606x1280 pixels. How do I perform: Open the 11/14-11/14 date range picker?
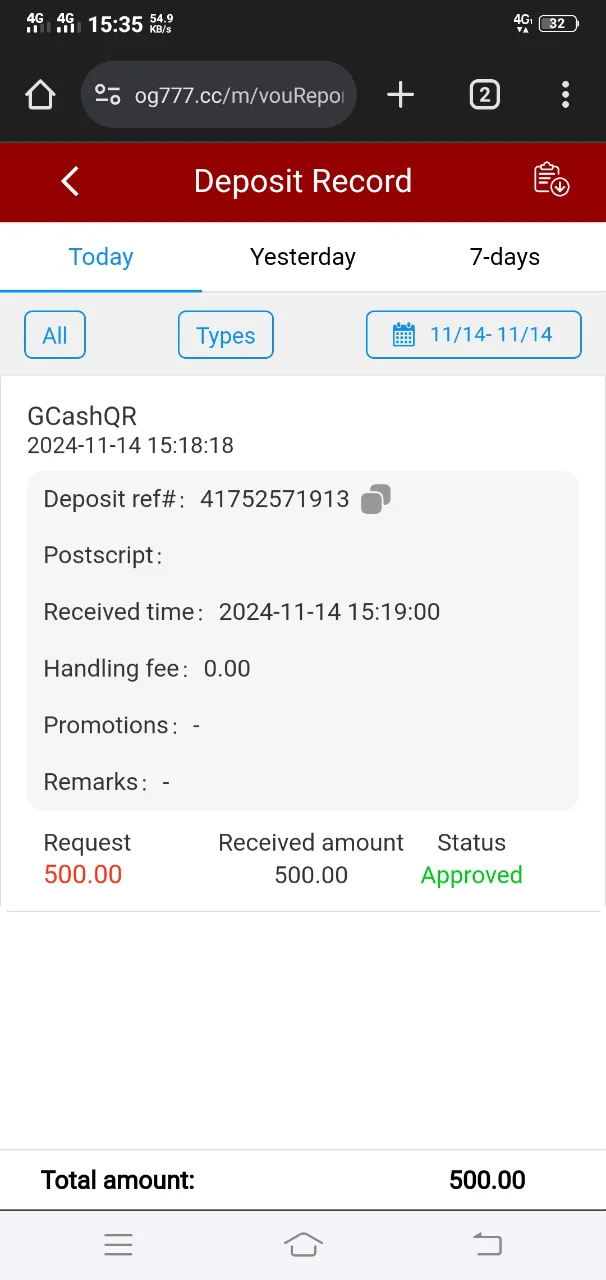point(474,334)
